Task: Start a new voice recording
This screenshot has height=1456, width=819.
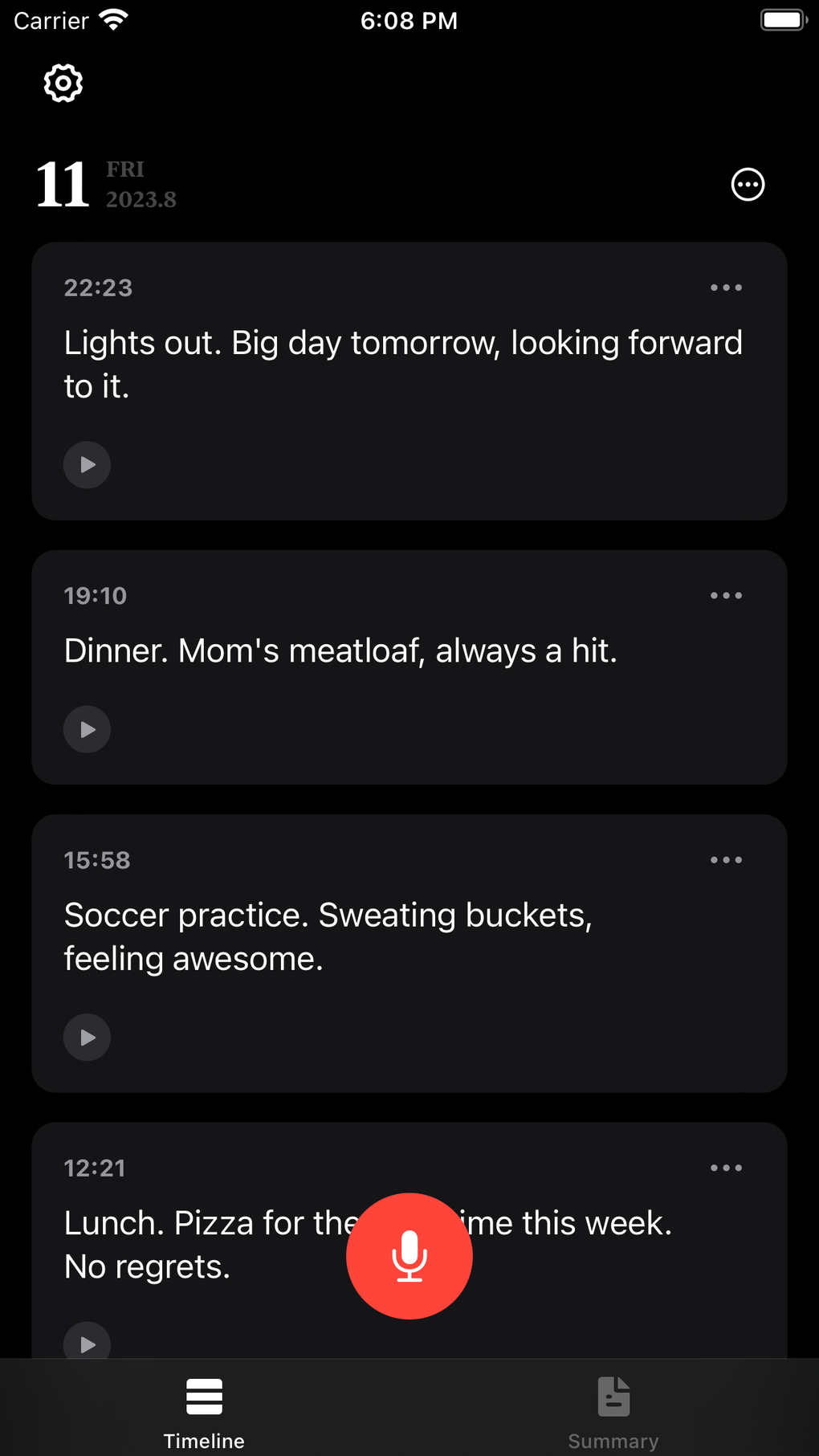Action: click(409, 1255)
